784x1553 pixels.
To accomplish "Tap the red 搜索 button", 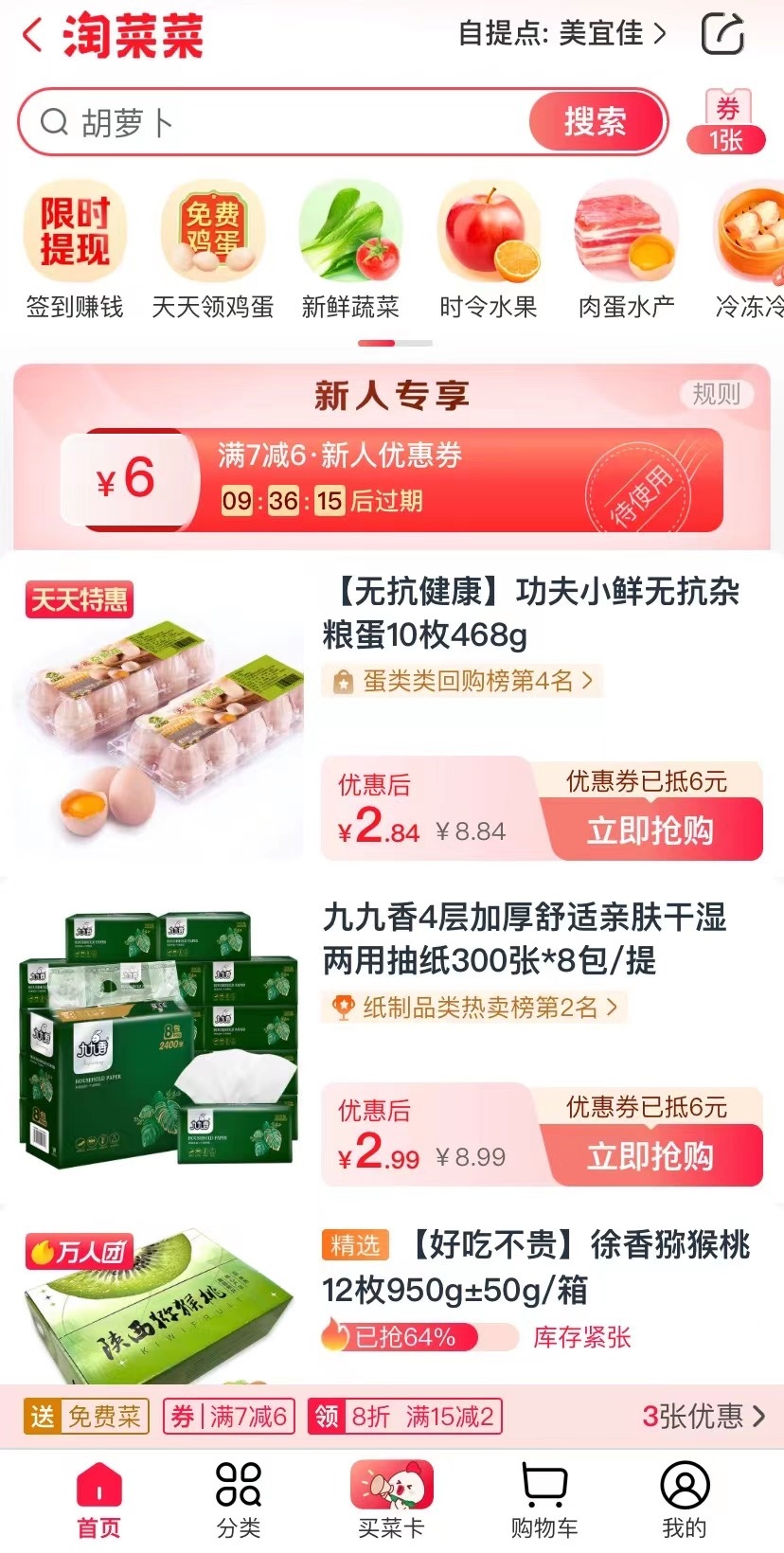I will (595, 122).
